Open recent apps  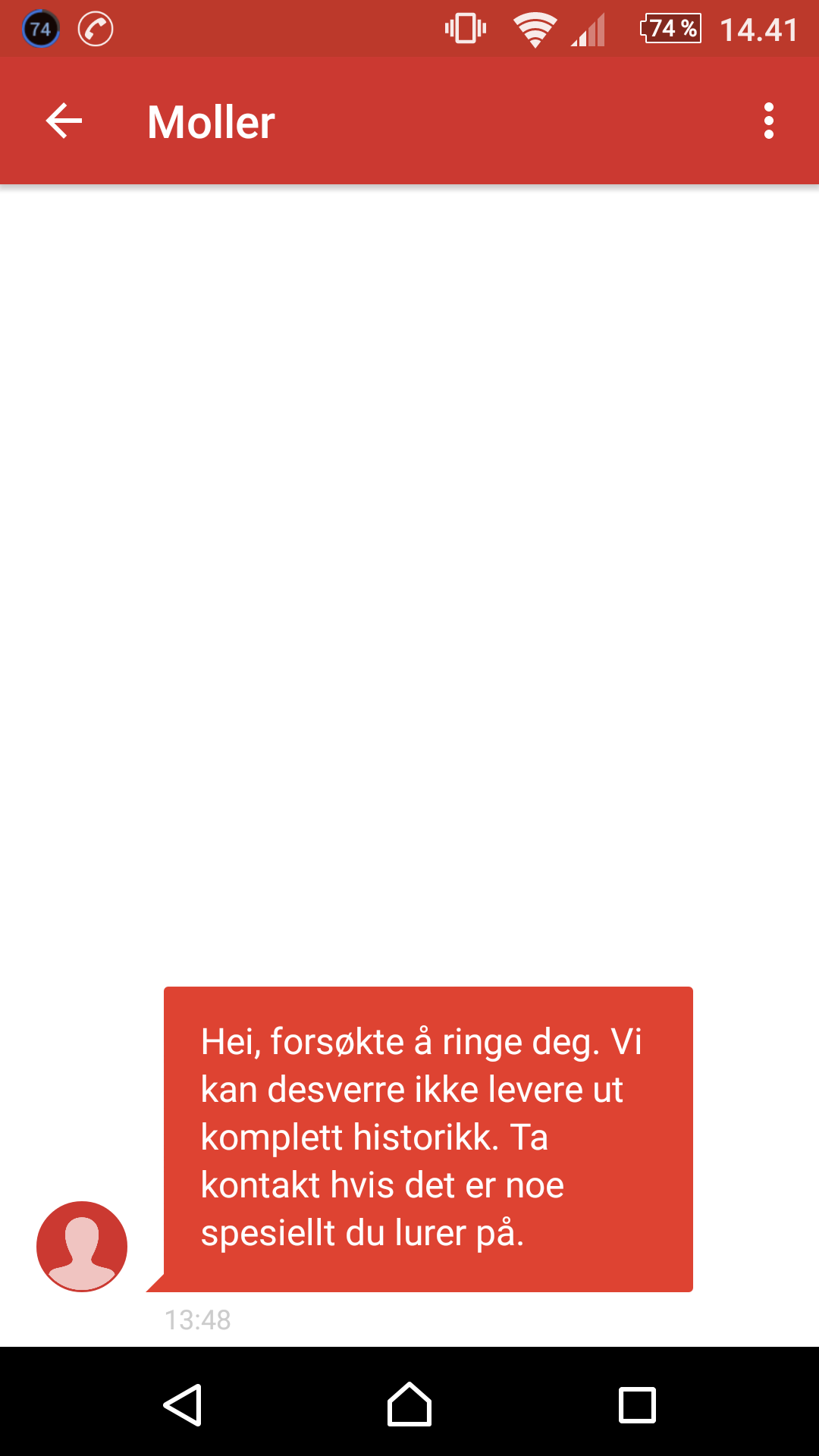tap(637, 1404)
